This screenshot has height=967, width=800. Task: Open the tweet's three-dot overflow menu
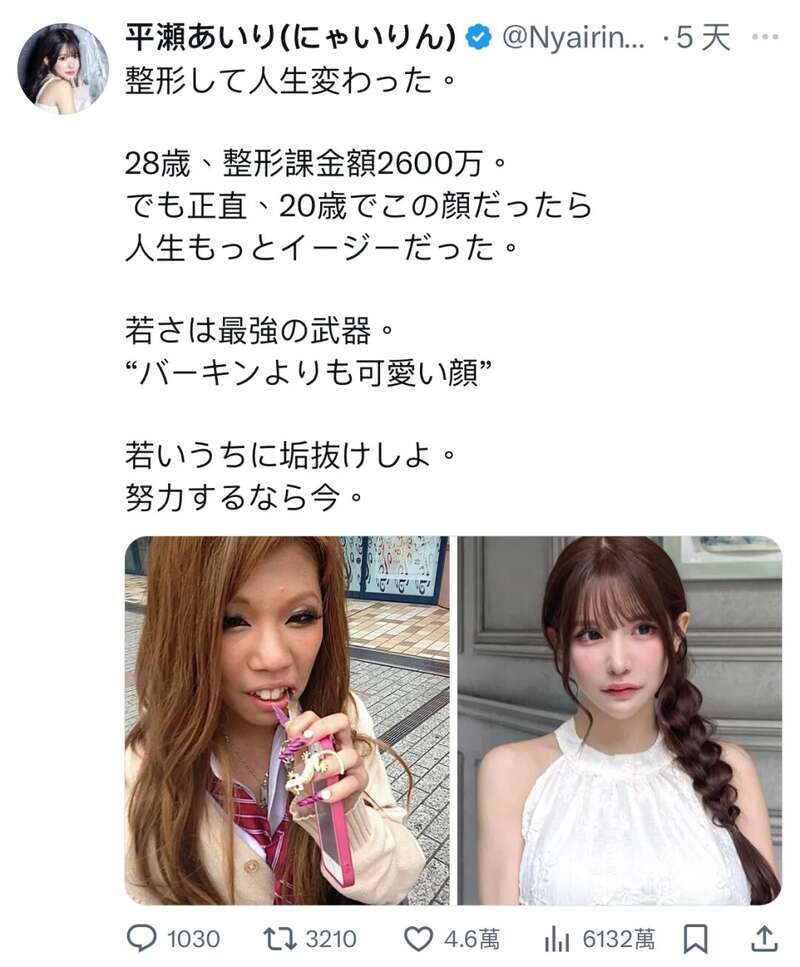[765, 38]
